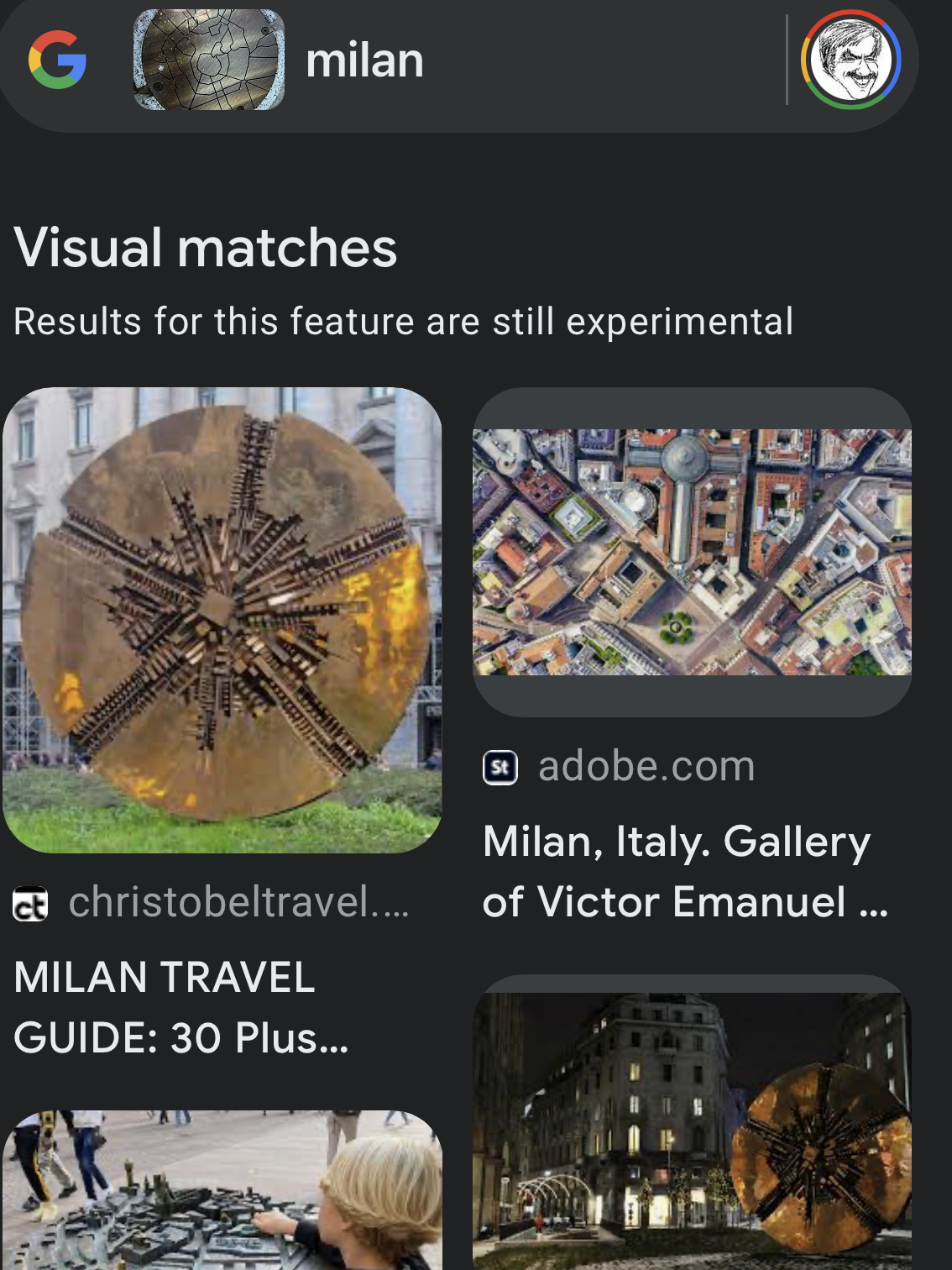Open Gallery of Victor Emanuel result title

684,871
